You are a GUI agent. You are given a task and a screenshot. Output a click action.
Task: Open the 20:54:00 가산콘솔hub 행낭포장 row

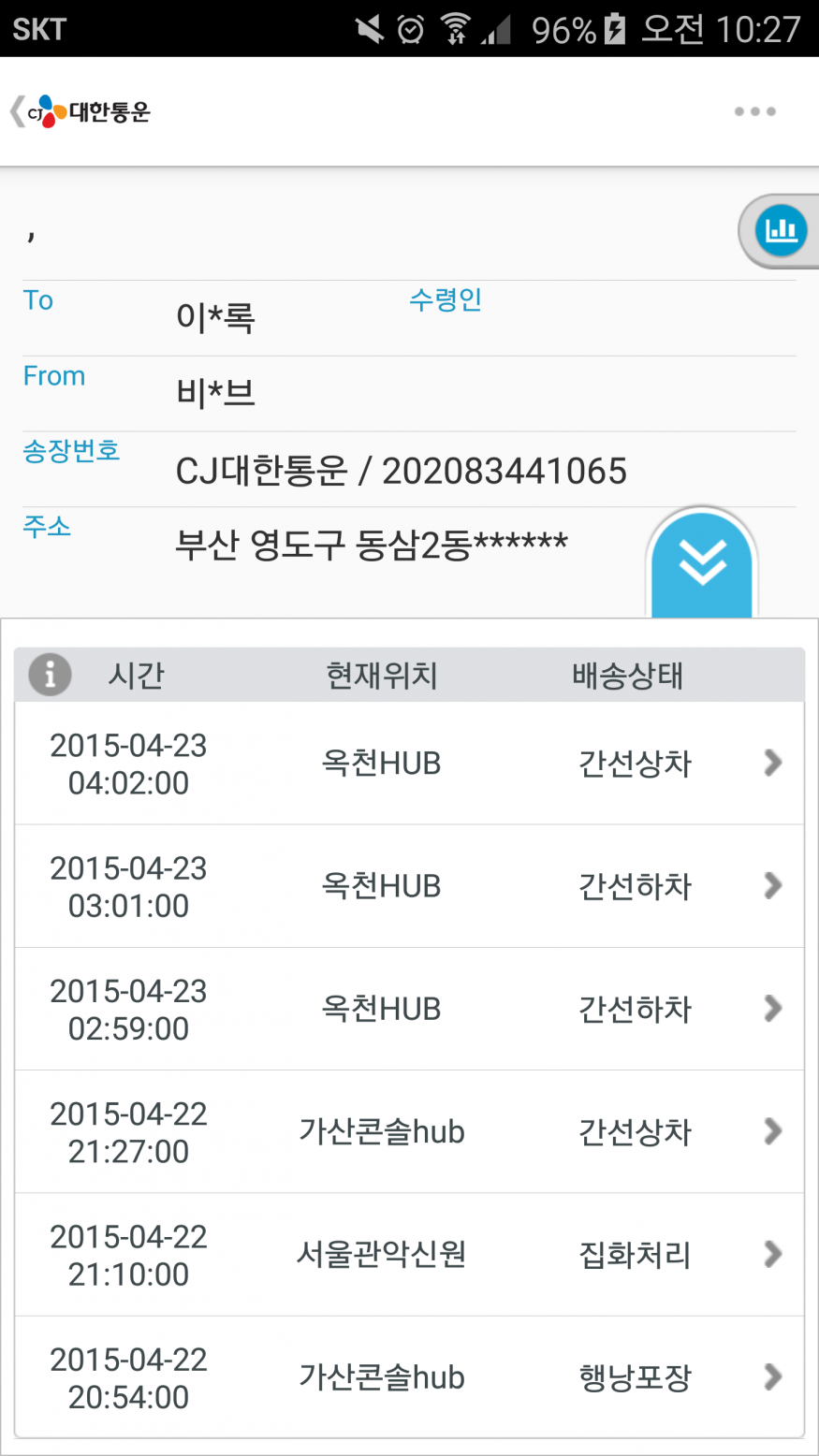[x=409, y=1376]
